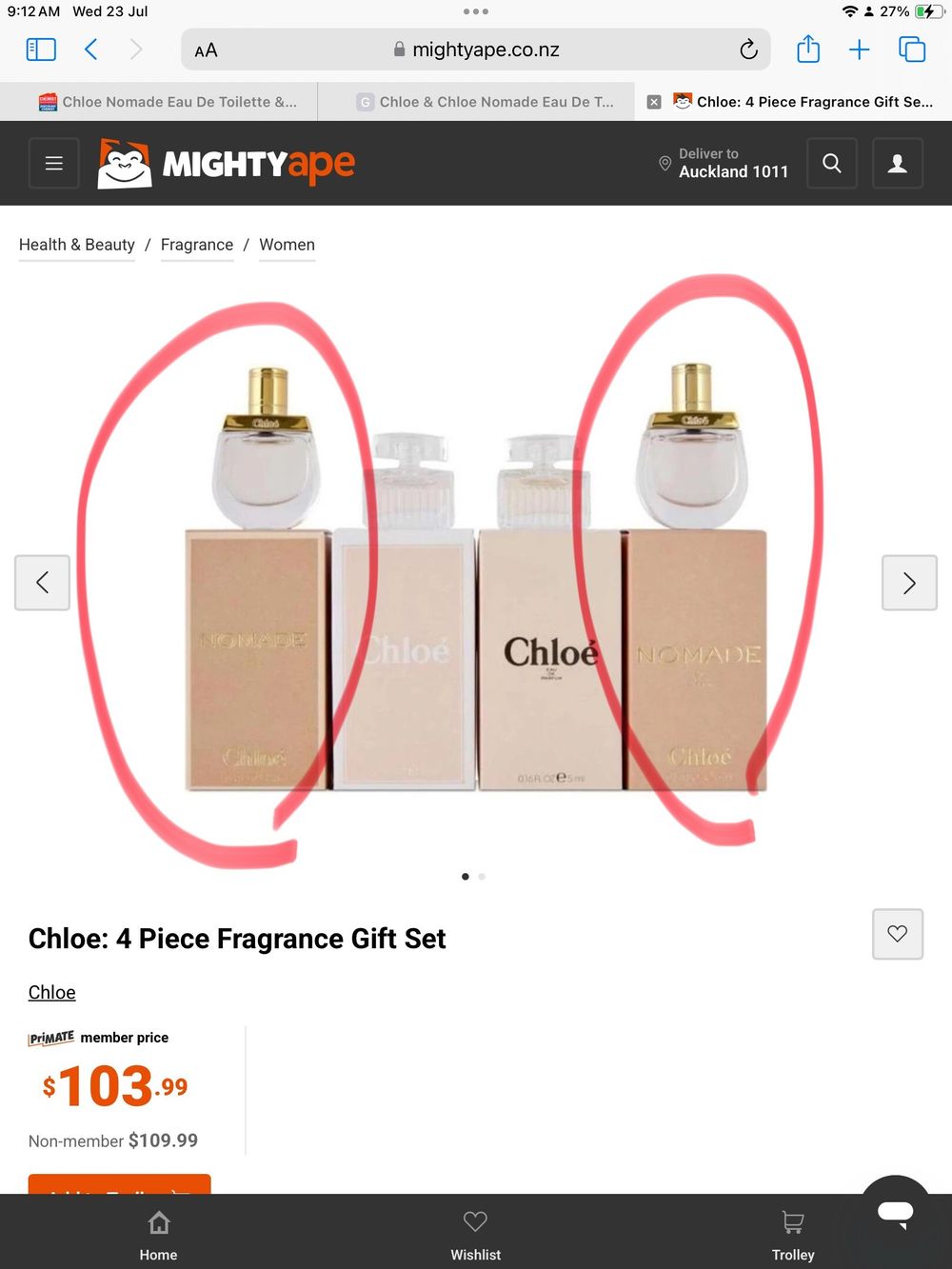Open the Health & Beauty breadcrumb
Image resolution: width=952 pixels, height=1269 pixels.
pyautogui.click(x=77, y=245)
